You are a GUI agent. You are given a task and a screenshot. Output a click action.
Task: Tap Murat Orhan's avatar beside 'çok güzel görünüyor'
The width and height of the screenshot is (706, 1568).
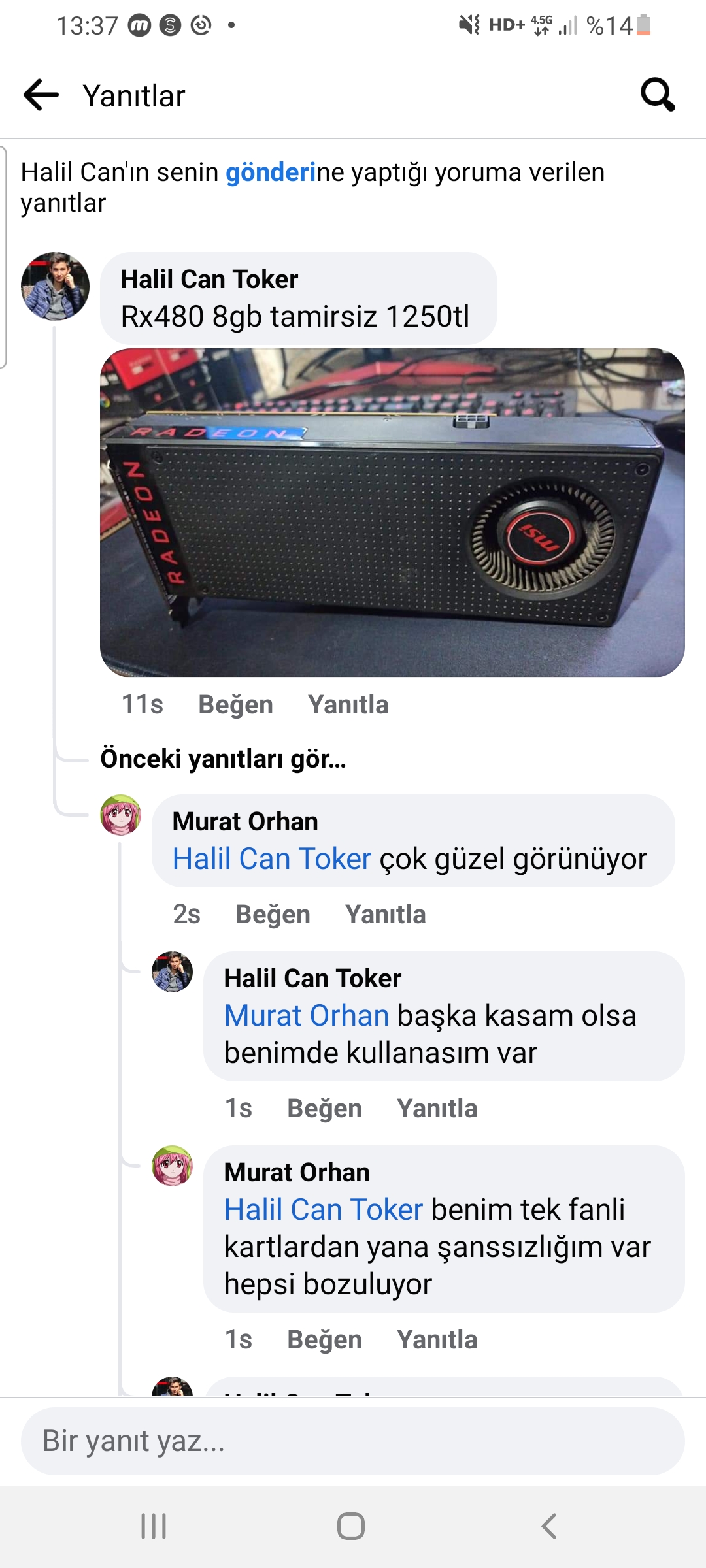click(120, 815)
